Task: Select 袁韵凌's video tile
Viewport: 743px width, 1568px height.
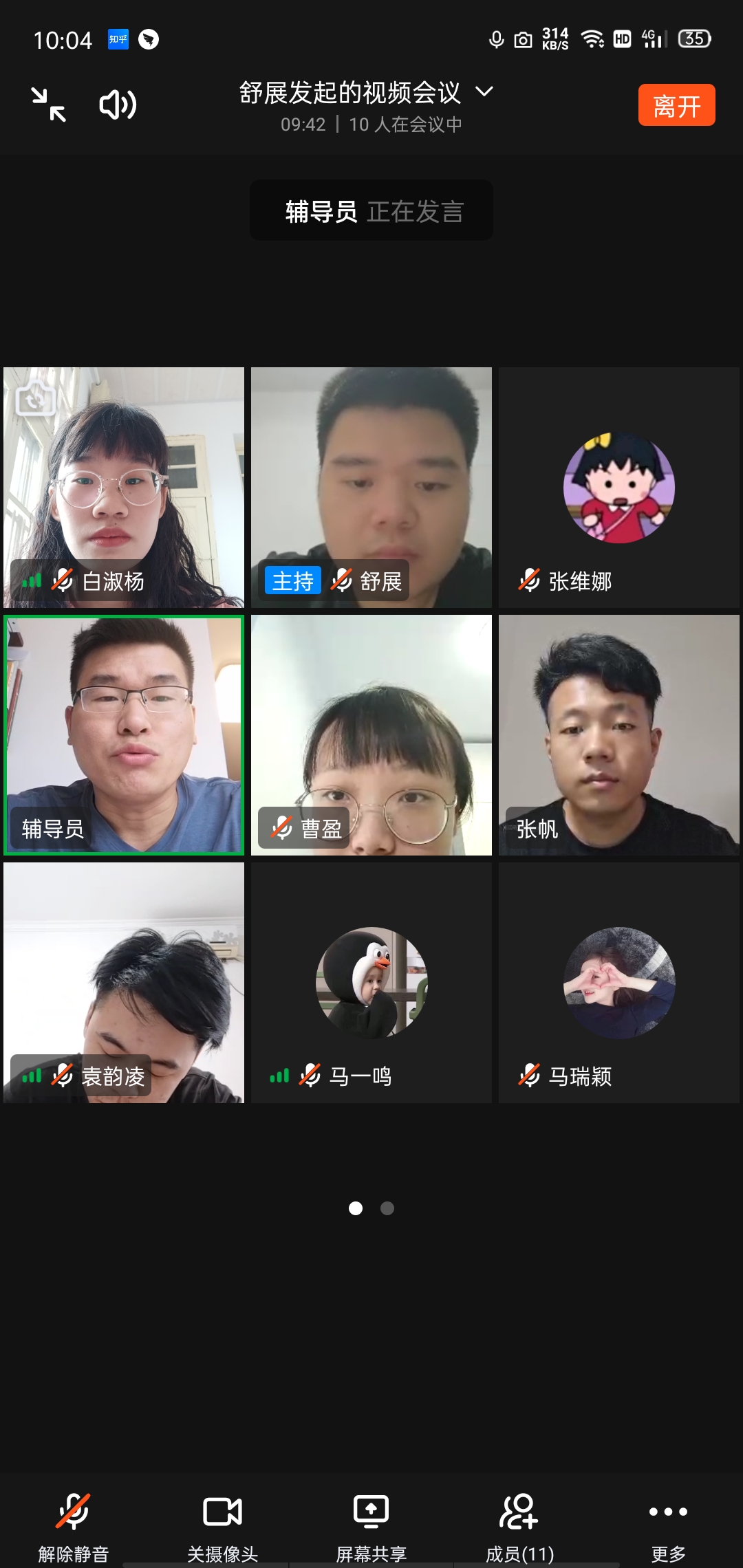Action: [124, 982]
